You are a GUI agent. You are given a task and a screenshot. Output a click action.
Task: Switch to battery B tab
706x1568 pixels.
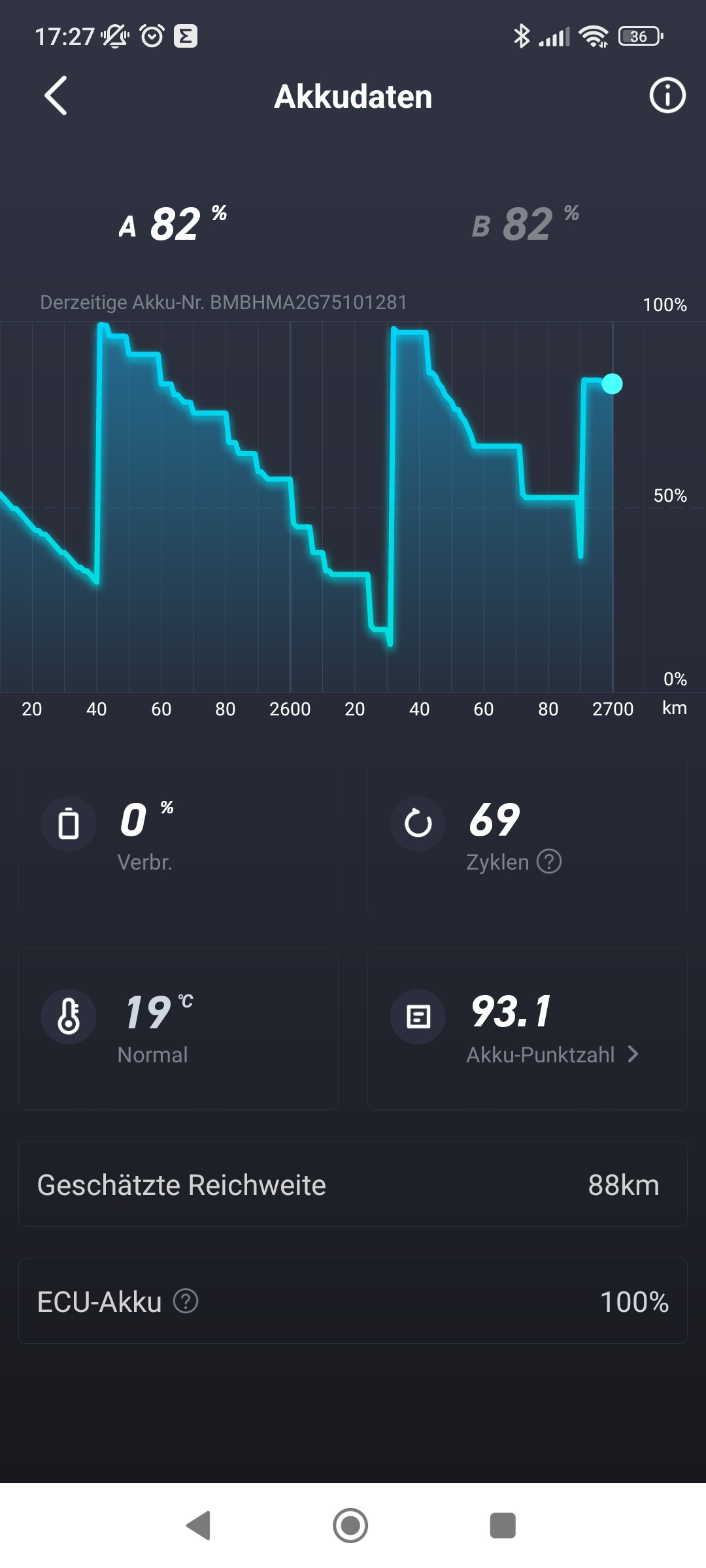(x=526, y=224)
